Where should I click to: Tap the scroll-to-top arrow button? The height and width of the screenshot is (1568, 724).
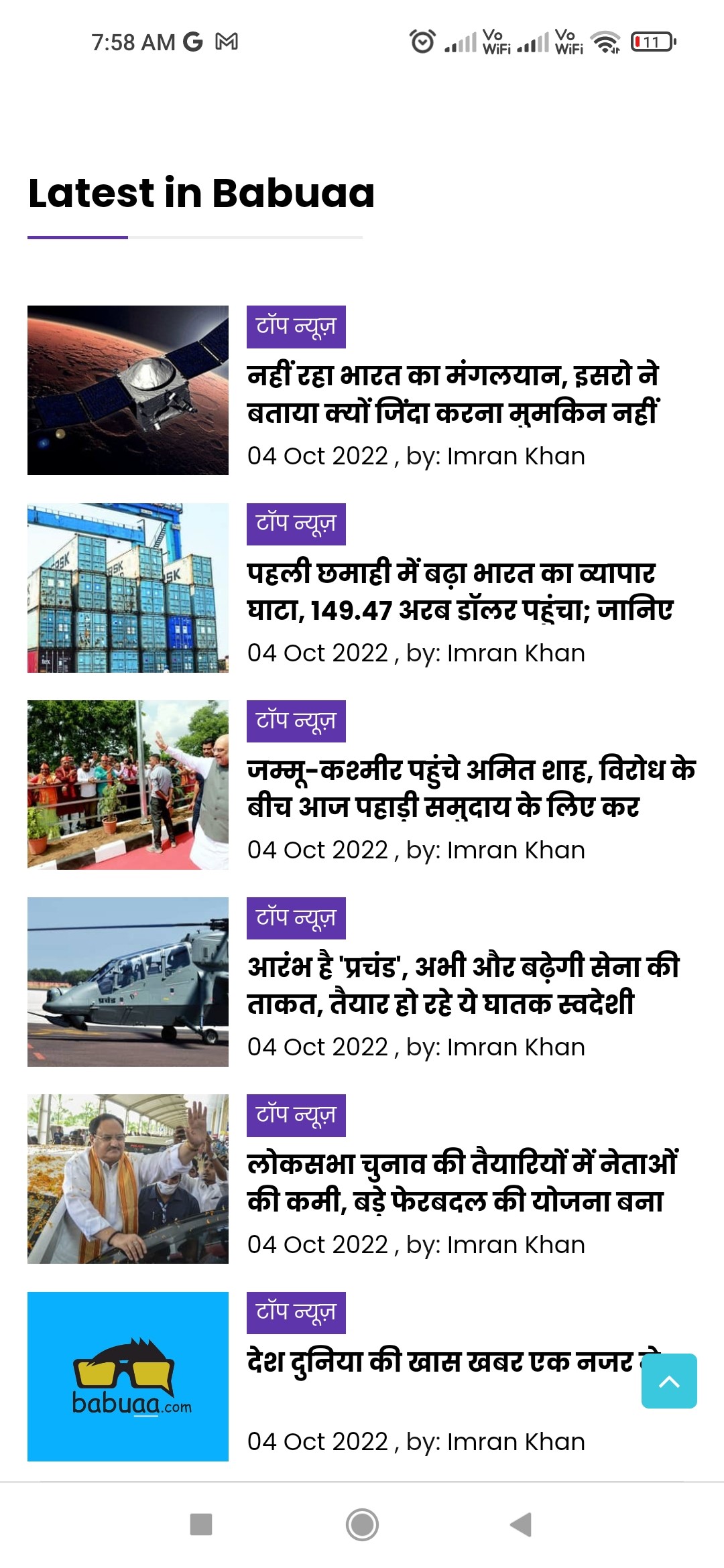tap(669, 1381)
